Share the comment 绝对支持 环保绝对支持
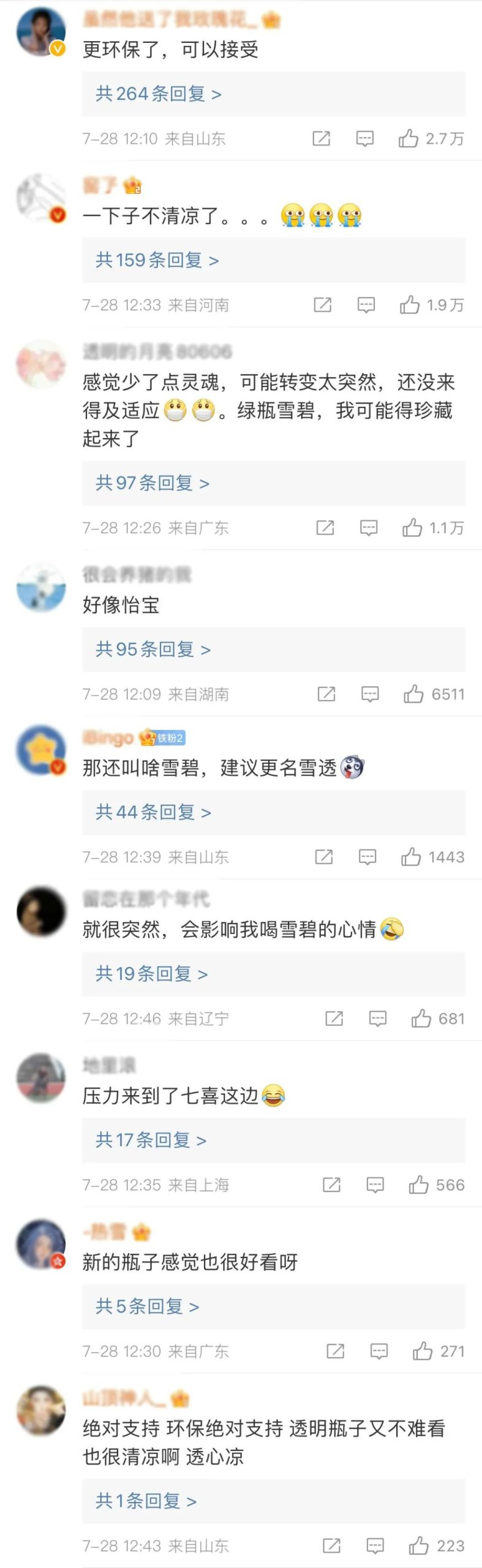The width and height of the screenshot is (482, 1568). point(331,1546)
